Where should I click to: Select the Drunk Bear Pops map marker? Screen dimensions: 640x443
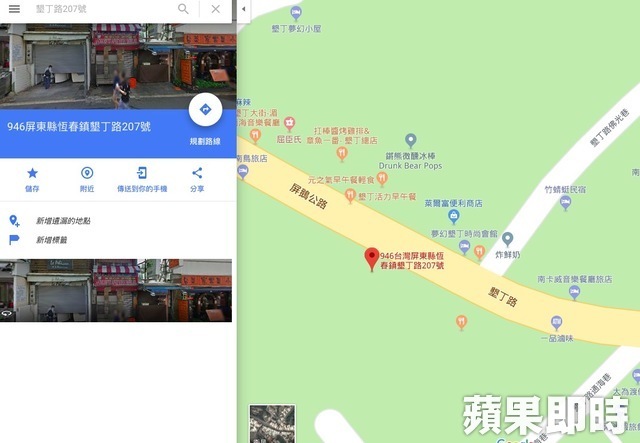411,140
